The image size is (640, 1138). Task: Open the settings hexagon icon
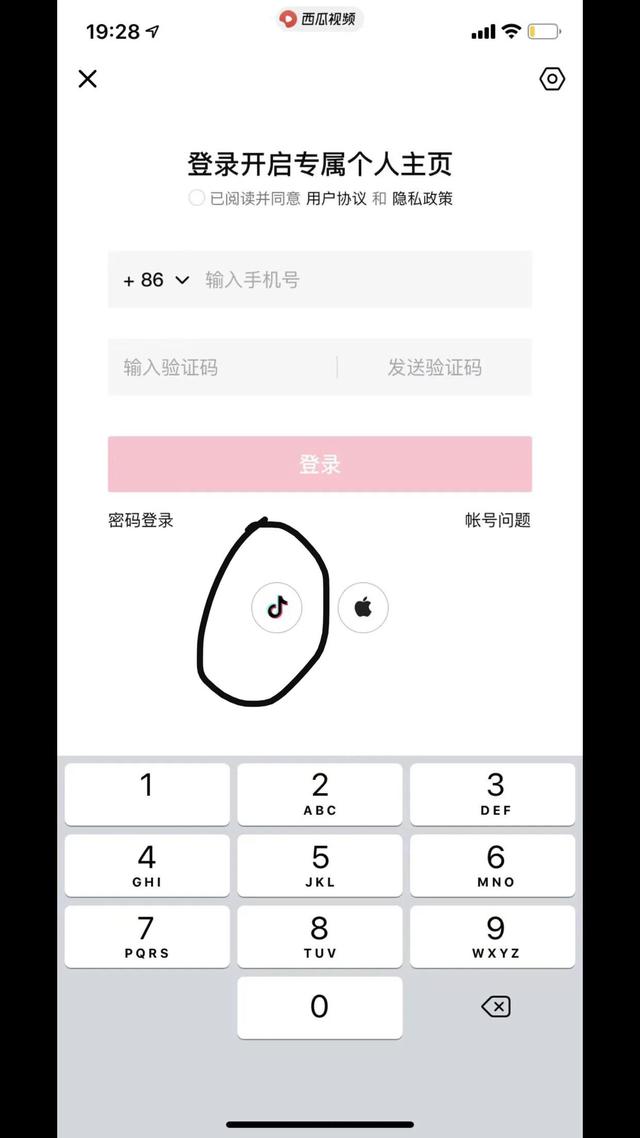click(x=552, y=79)
